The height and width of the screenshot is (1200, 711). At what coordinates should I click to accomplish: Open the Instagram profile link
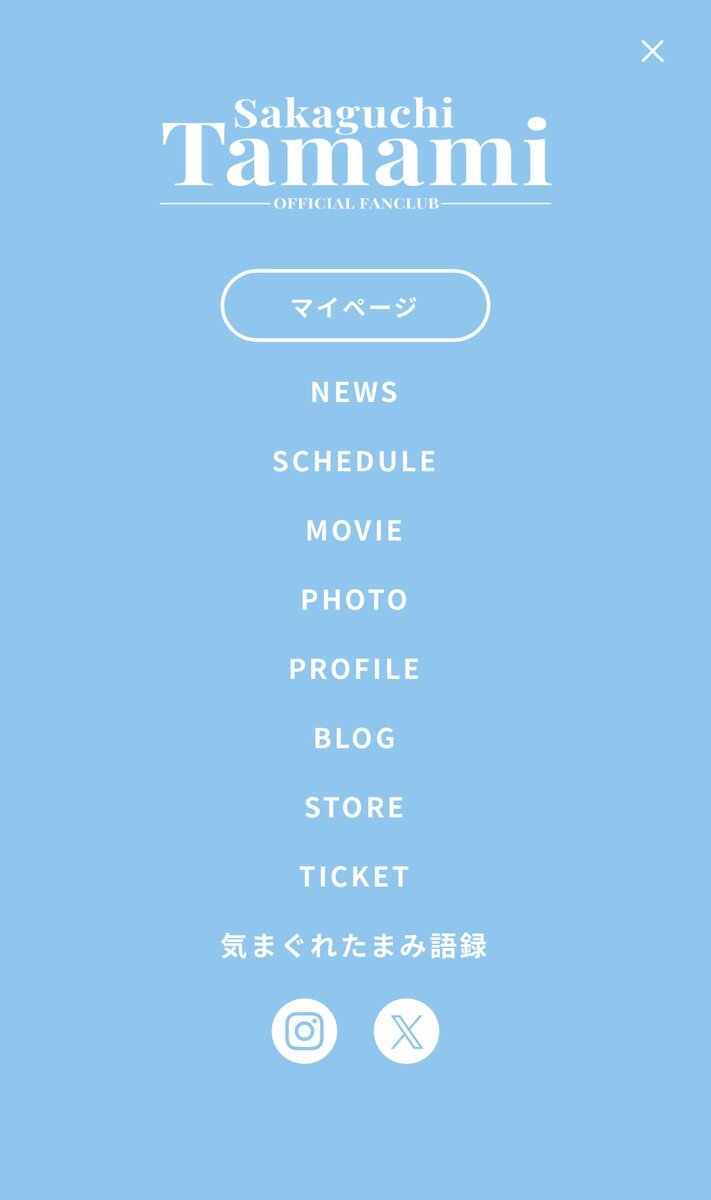[304, 1031]
